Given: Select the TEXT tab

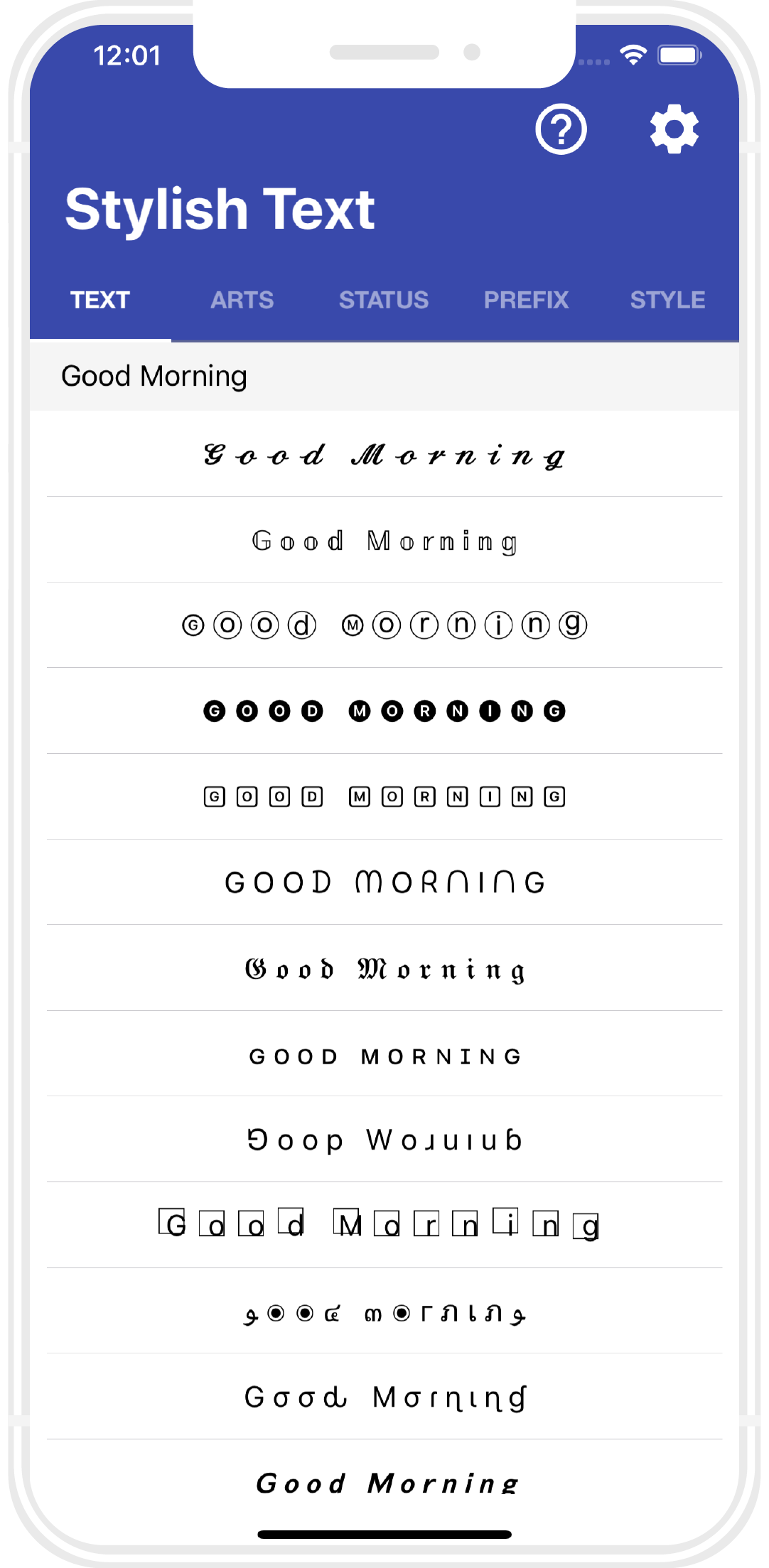Looking at the screenshot, I should click(100, 300).
